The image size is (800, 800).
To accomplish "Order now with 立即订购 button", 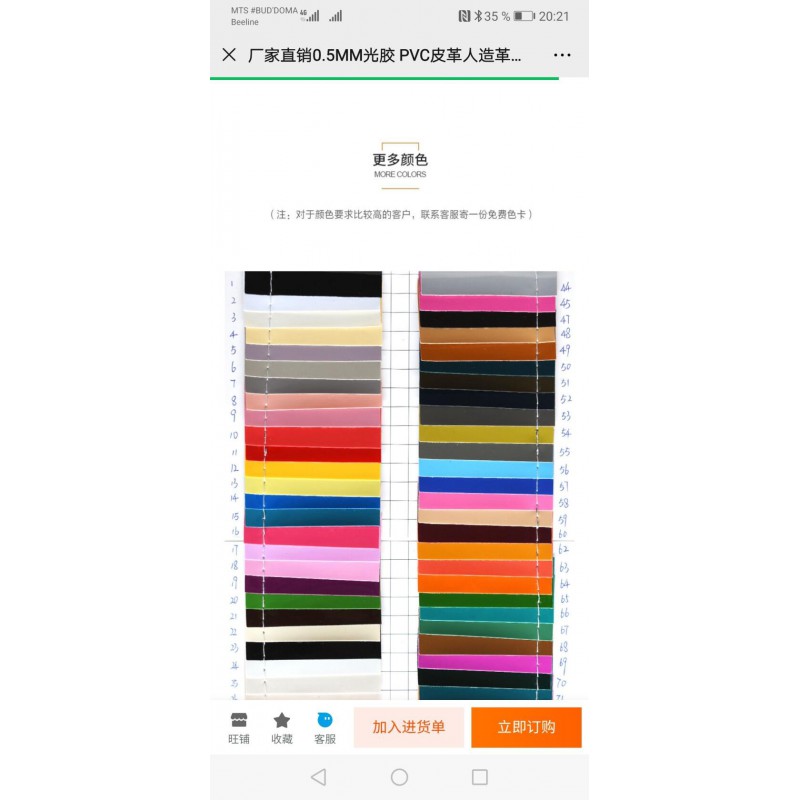I will point(526,727).
